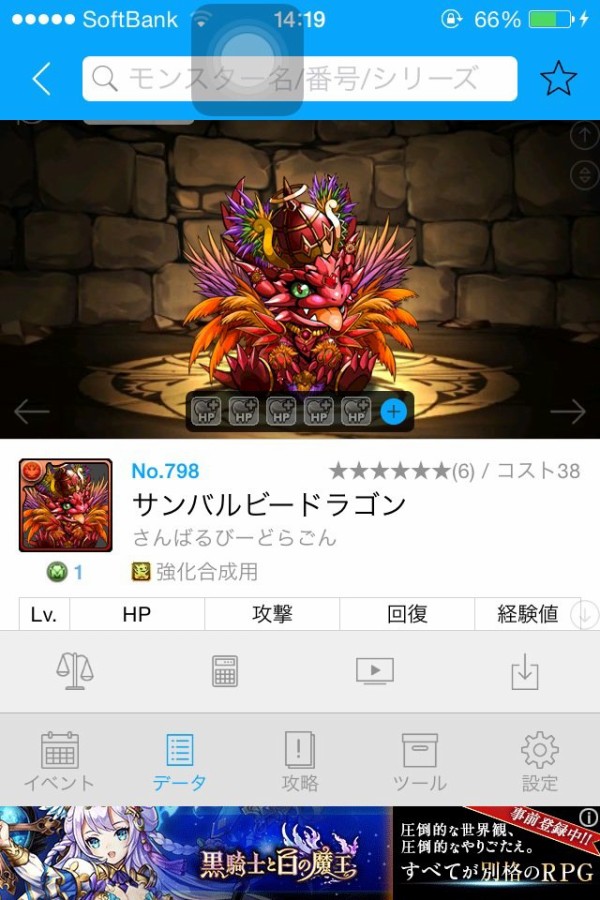
Task: Open the compare scales tool
Action: pyautogui.click(x=75, y=671)
